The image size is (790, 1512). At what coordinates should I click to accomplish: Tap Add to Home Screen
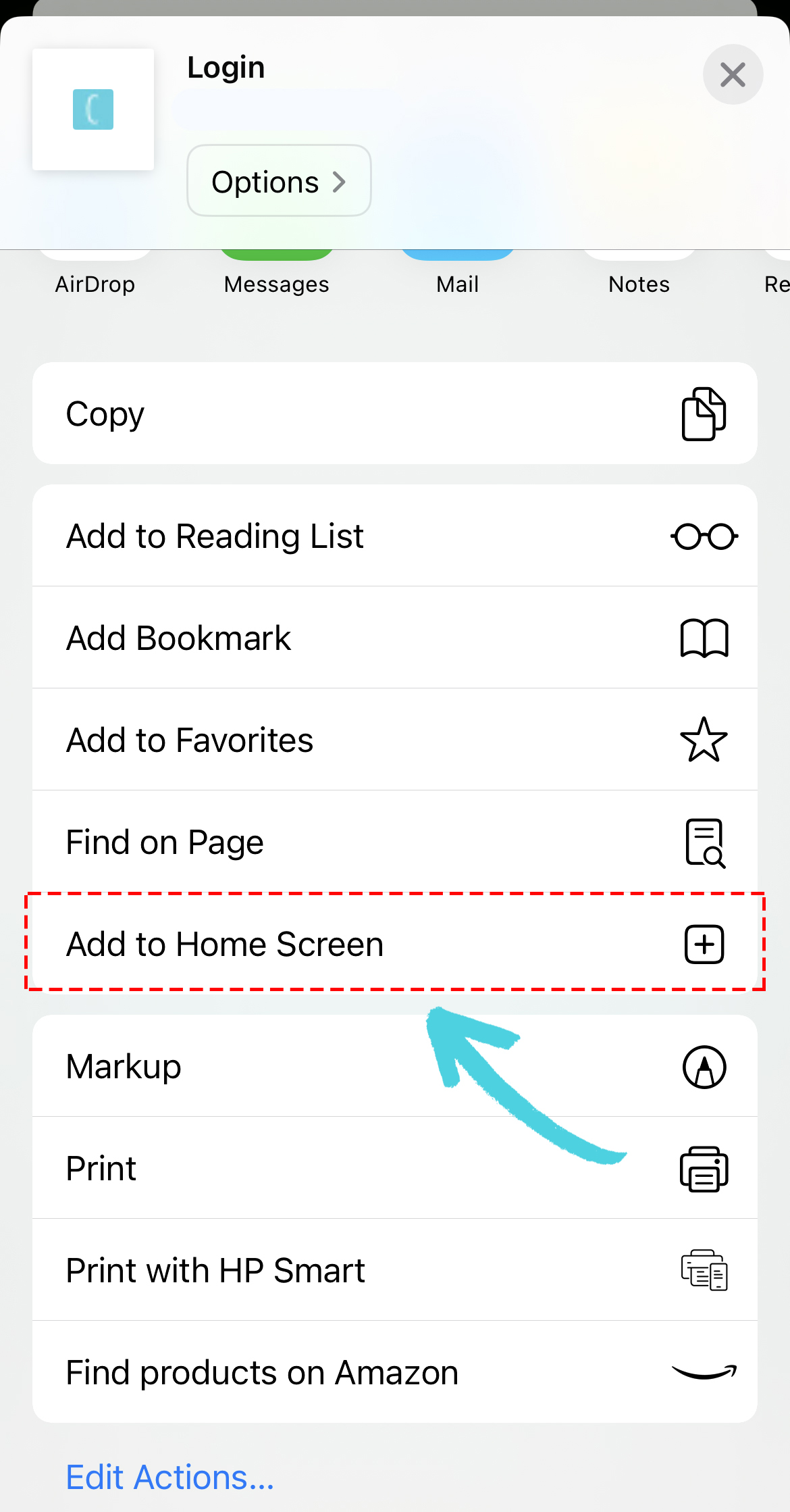394,944
